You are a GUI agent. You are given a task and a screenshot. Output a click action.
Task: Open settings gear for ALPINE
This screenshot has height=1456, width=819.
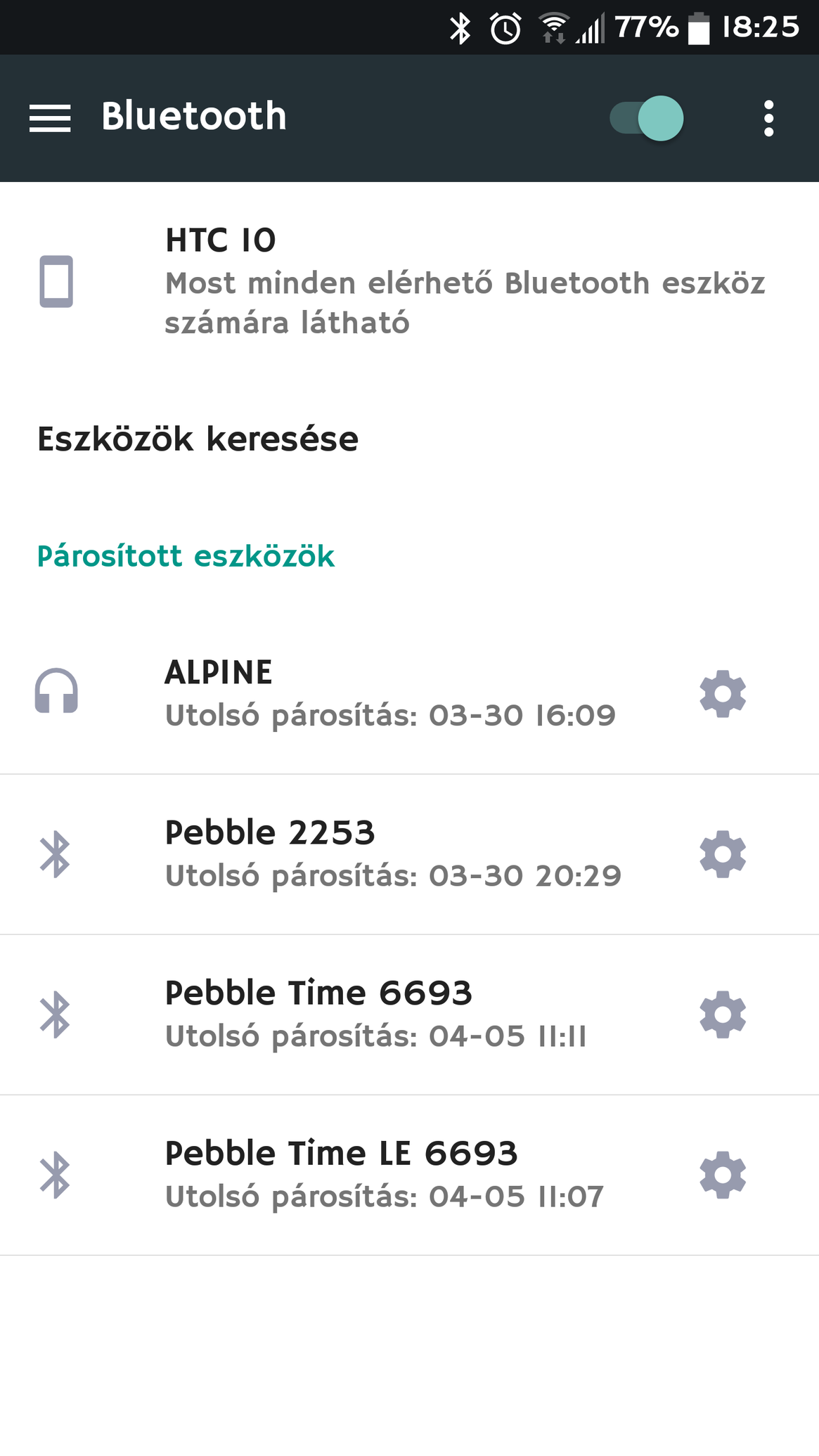[723, 694]
